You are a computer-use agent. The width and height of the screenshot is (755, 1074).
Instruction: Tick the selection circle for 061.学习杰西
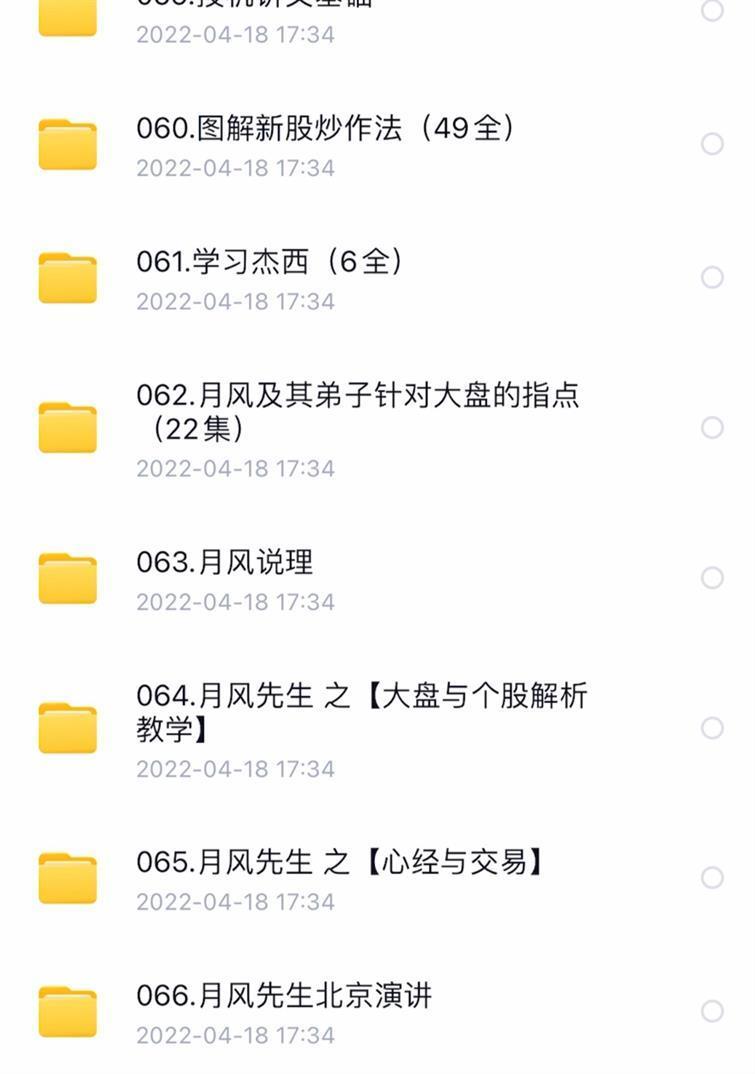point(712,277)
